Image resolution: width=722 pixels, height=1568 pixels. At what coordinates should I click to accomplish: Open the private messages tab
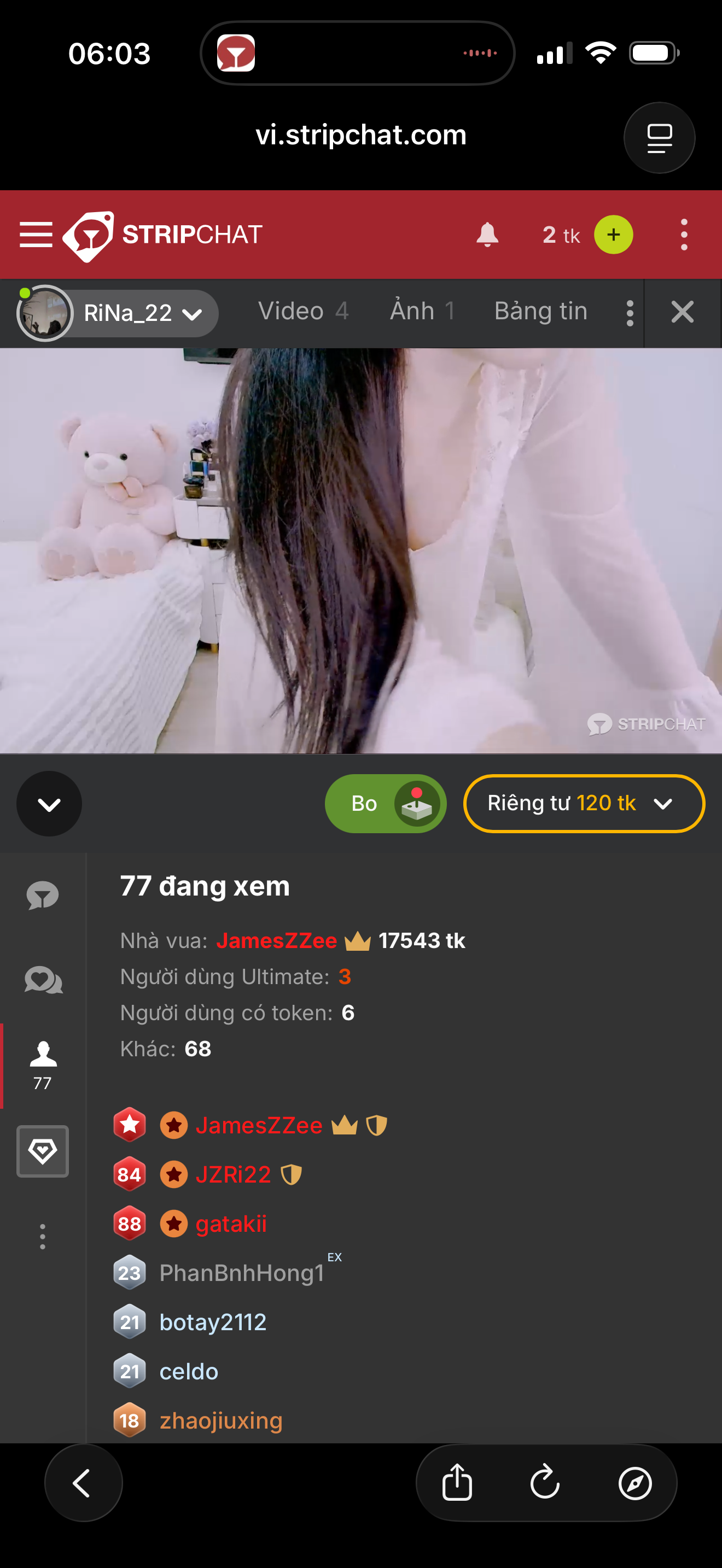[x=43, y=980]
